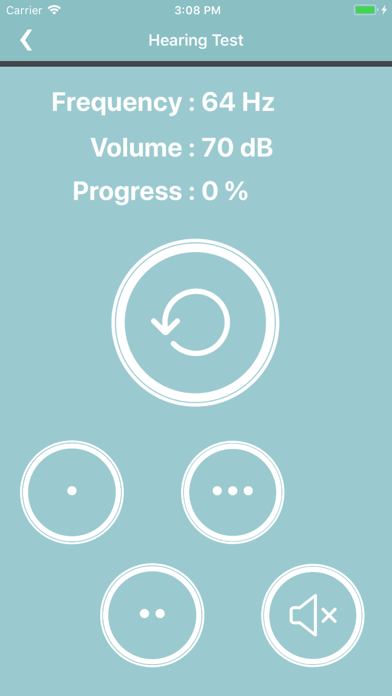Select the one-dot response button
The width and height of the screenshot is (392, 696).
coord(72,492)
